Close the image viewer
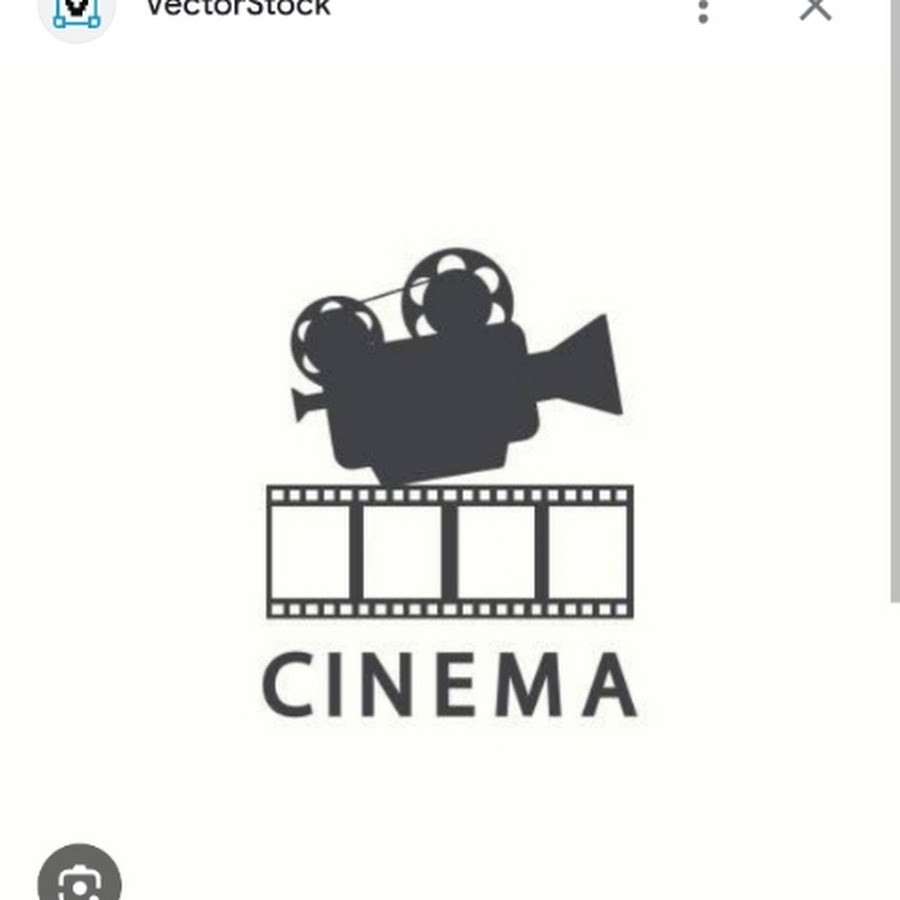The image size is (900, 900). point(816,9)
